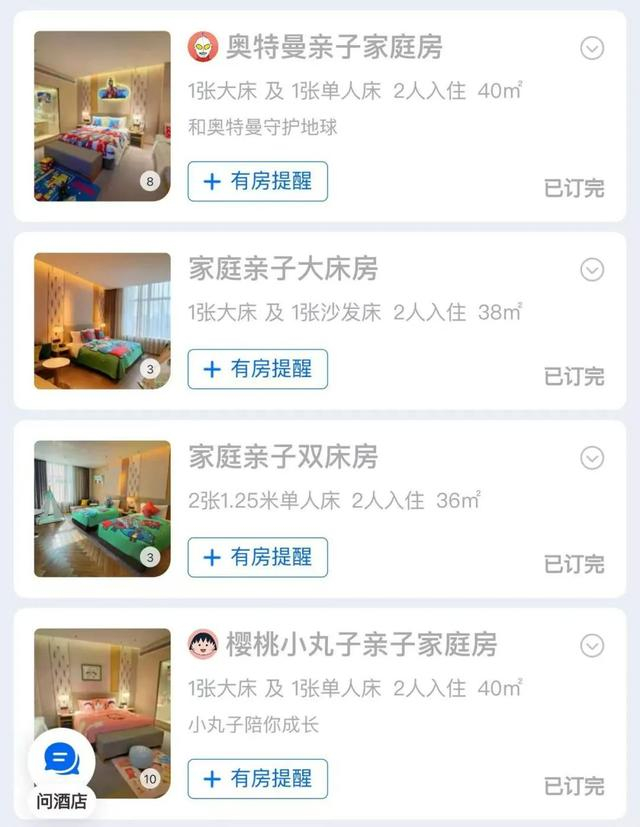This screenshot has height=827, width=640.
Task: Expand details of 家庭亲子大床房
Action: [x=592, y=269]
